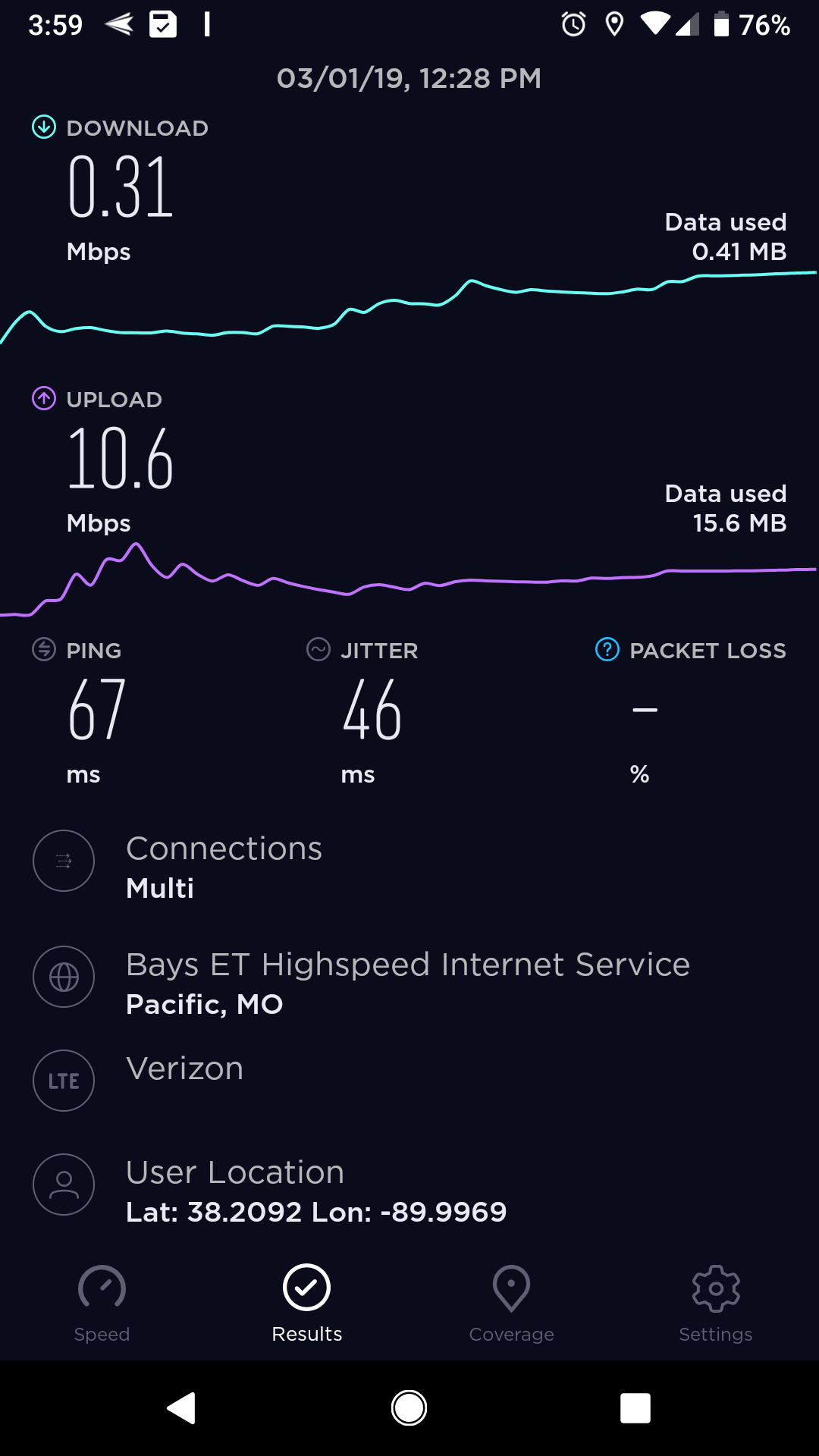Click the Download arrow icon
The image size is (819, 1456).
click(x=43, y=127)
